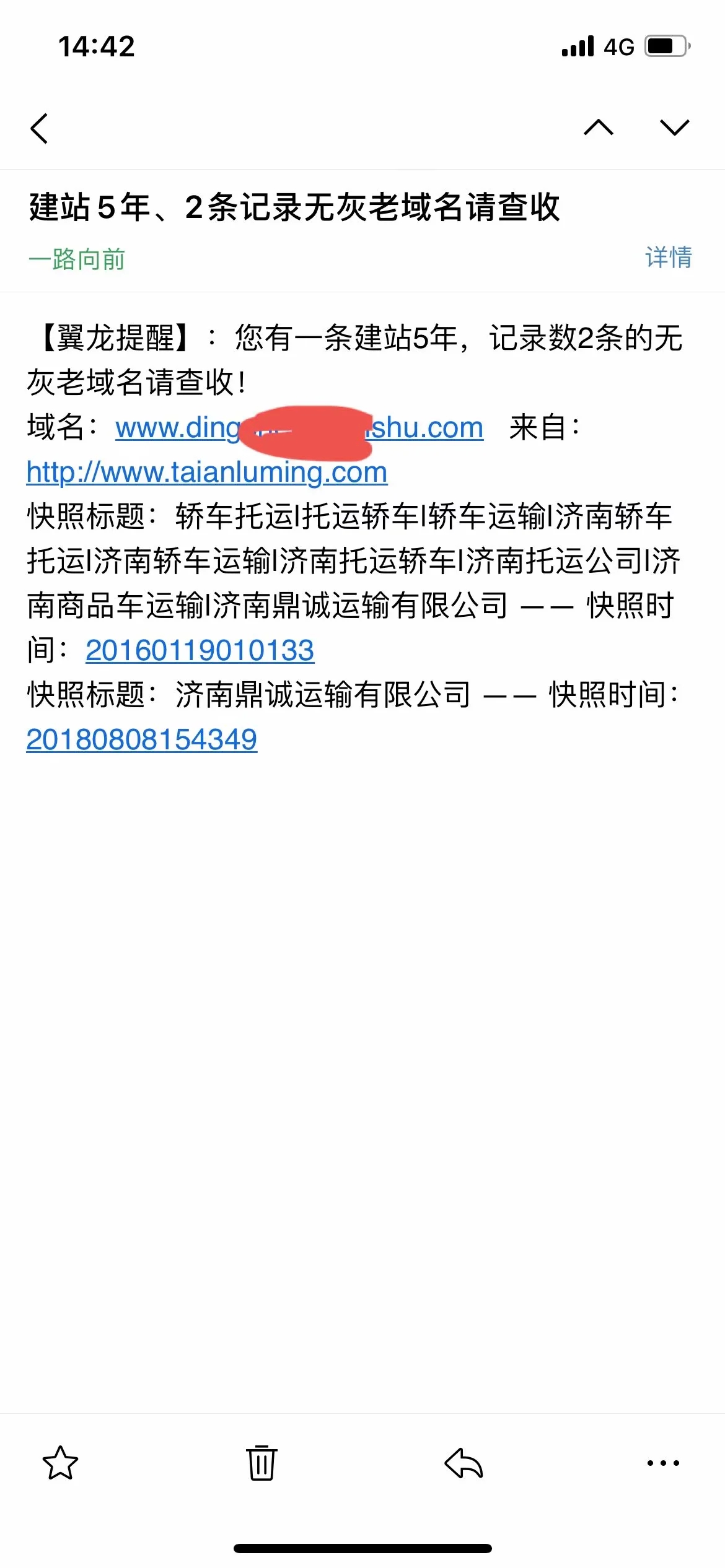Jump to the previous email with up arrow

click(x=599, y=127)
